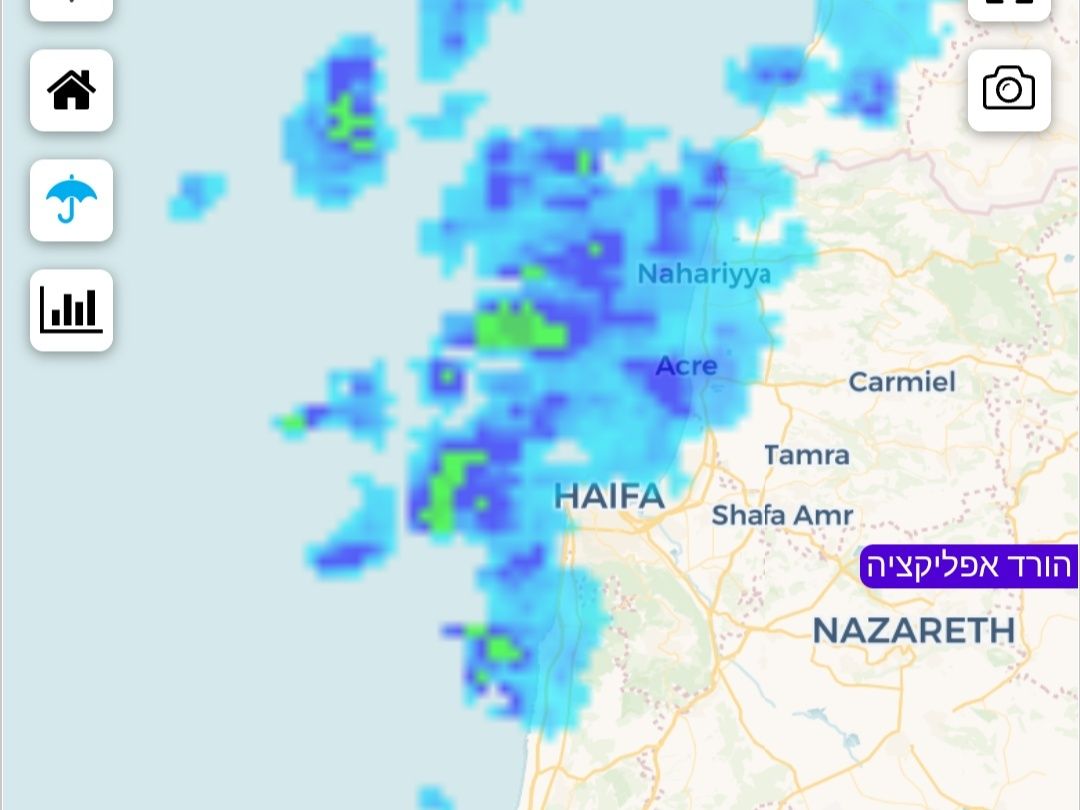Tap the partly visible top-right fullscreen button

point(1009,8)
